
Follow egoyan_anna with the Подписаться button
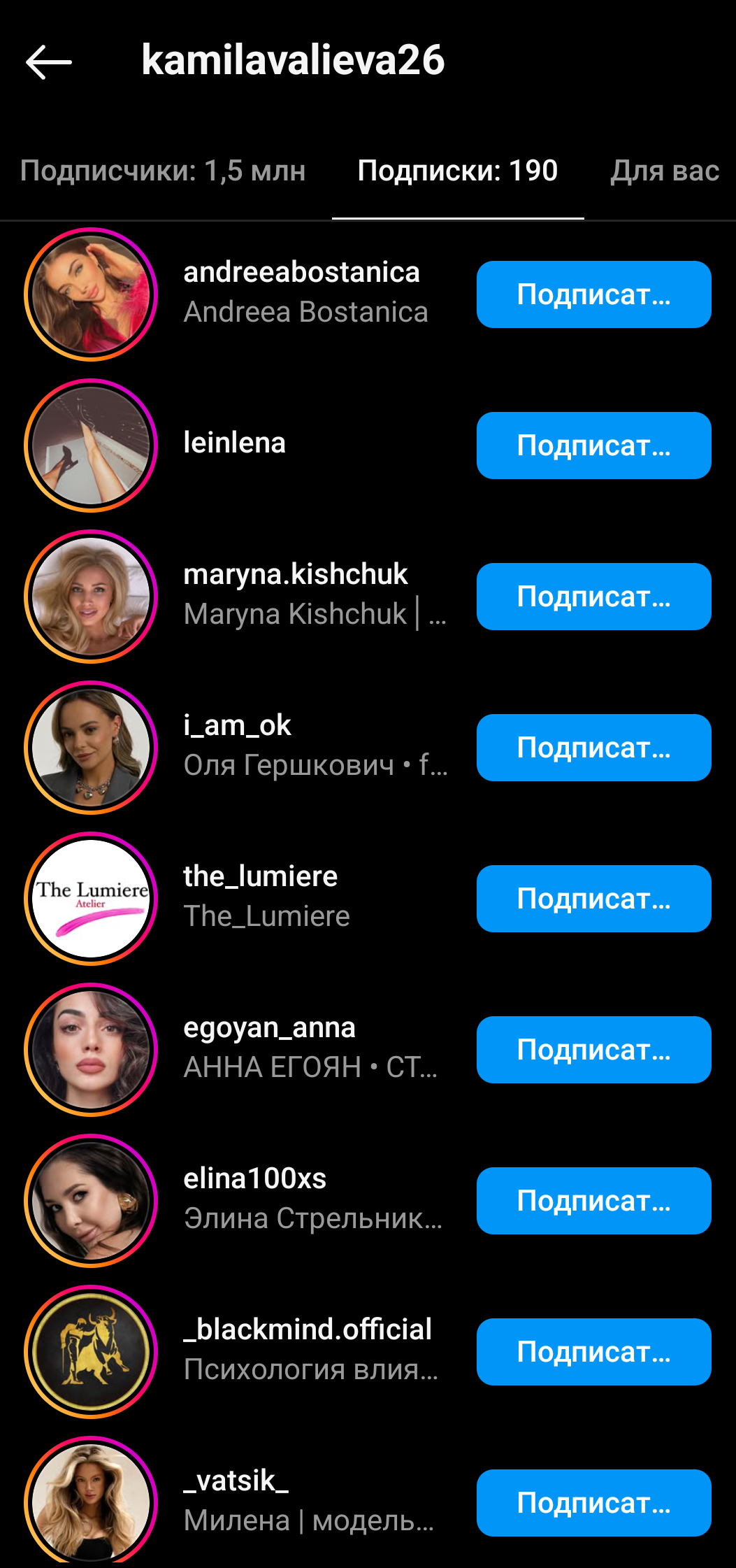593,1050
